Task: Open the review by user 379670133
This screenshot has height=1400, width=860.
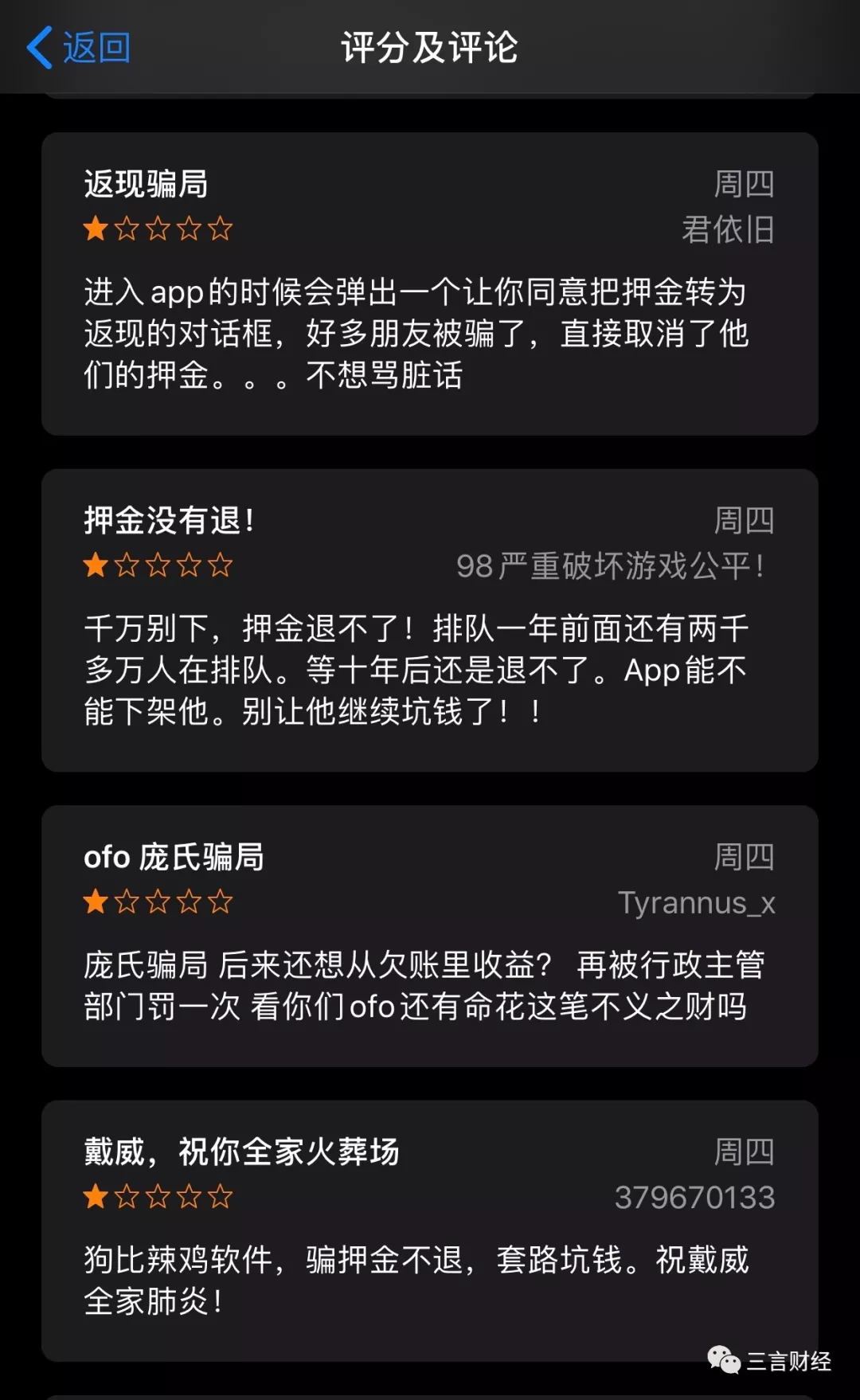Action: 430,1230
